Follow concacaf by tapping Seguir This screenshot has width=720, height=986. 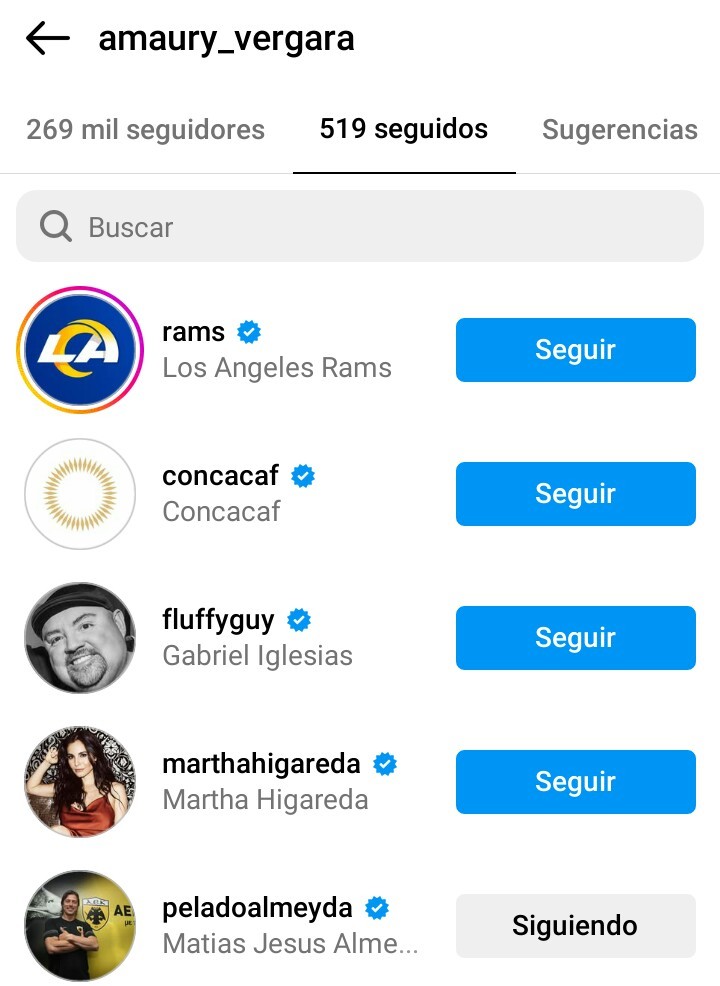pyautogui.click(x=575, y=493)
